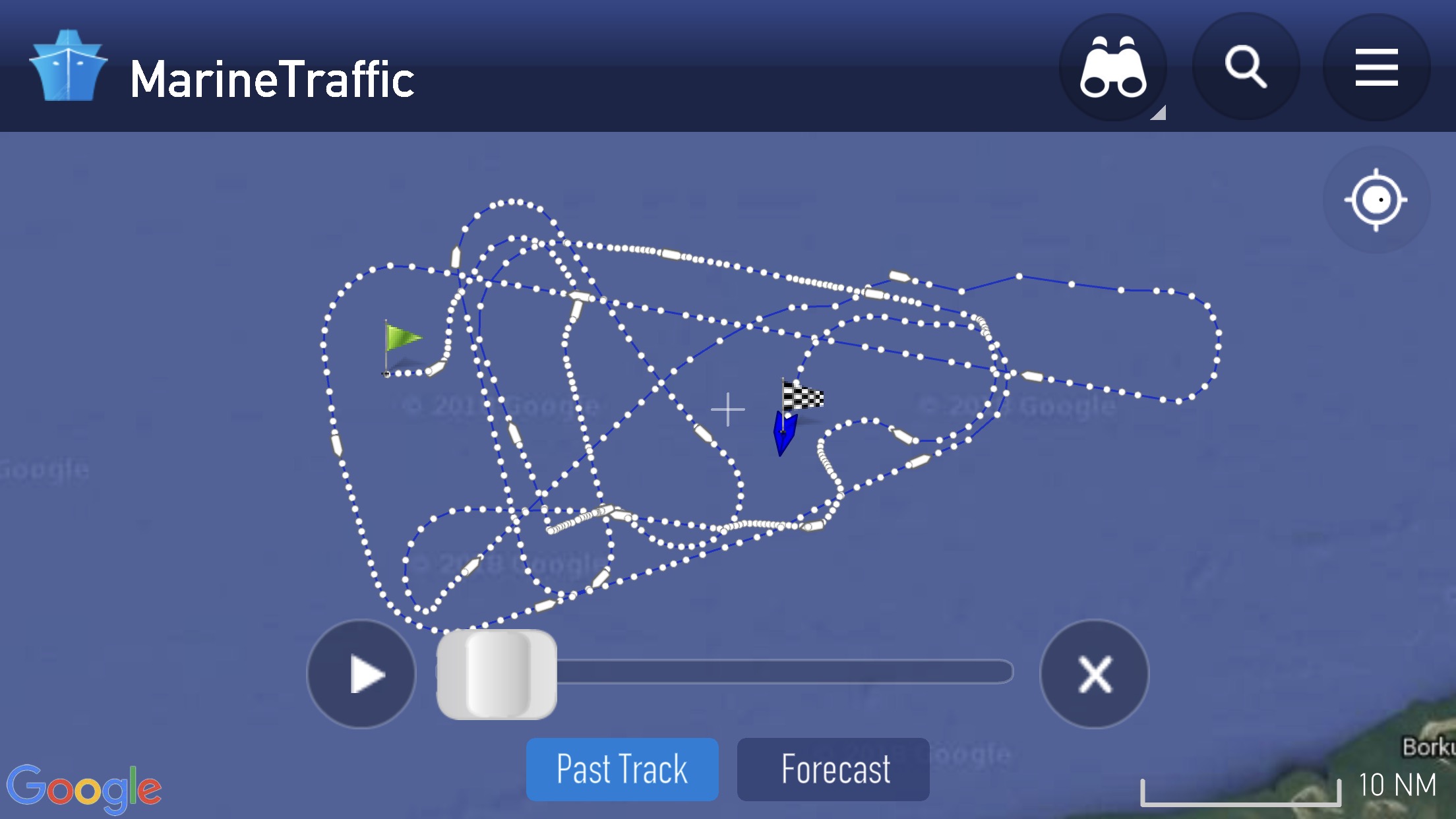Open the search magnifier
This screenshot has width=1456, height=819.
[1245, 67]
